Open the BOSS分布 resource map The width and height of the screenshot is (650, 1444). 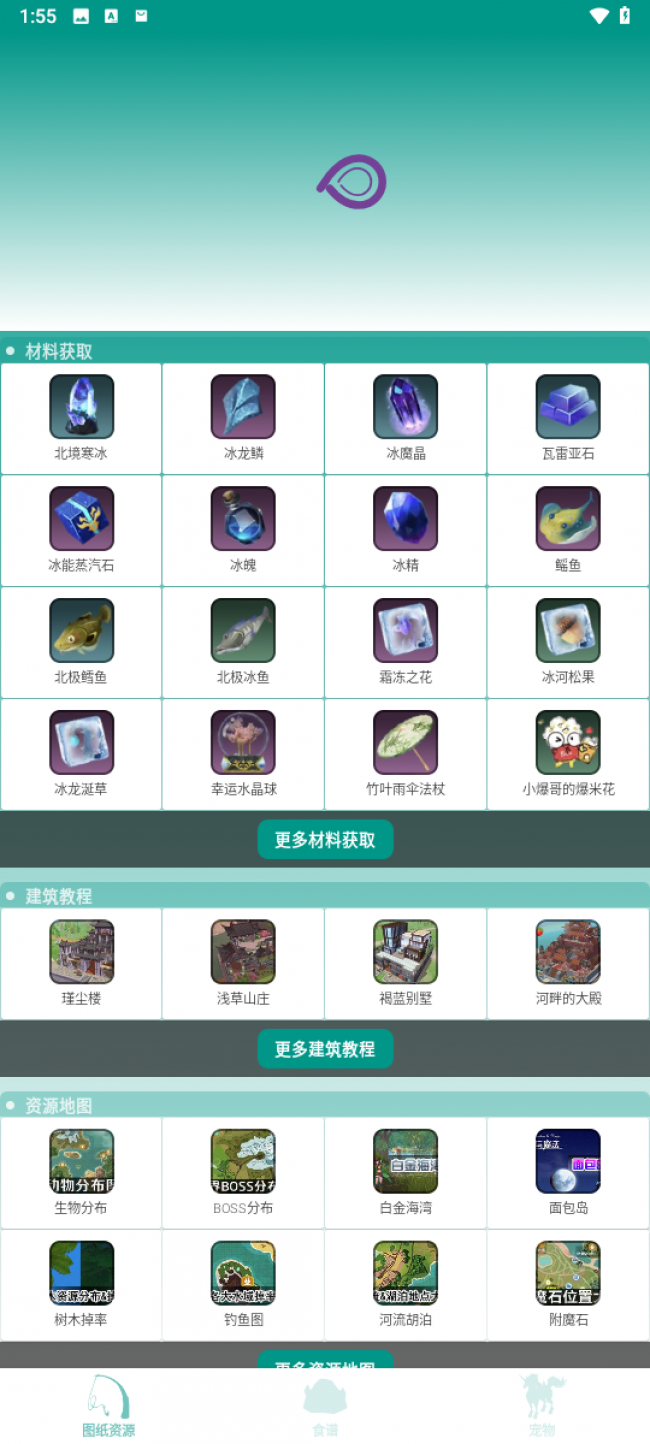pyautogui.click(x=243, y=1172)
